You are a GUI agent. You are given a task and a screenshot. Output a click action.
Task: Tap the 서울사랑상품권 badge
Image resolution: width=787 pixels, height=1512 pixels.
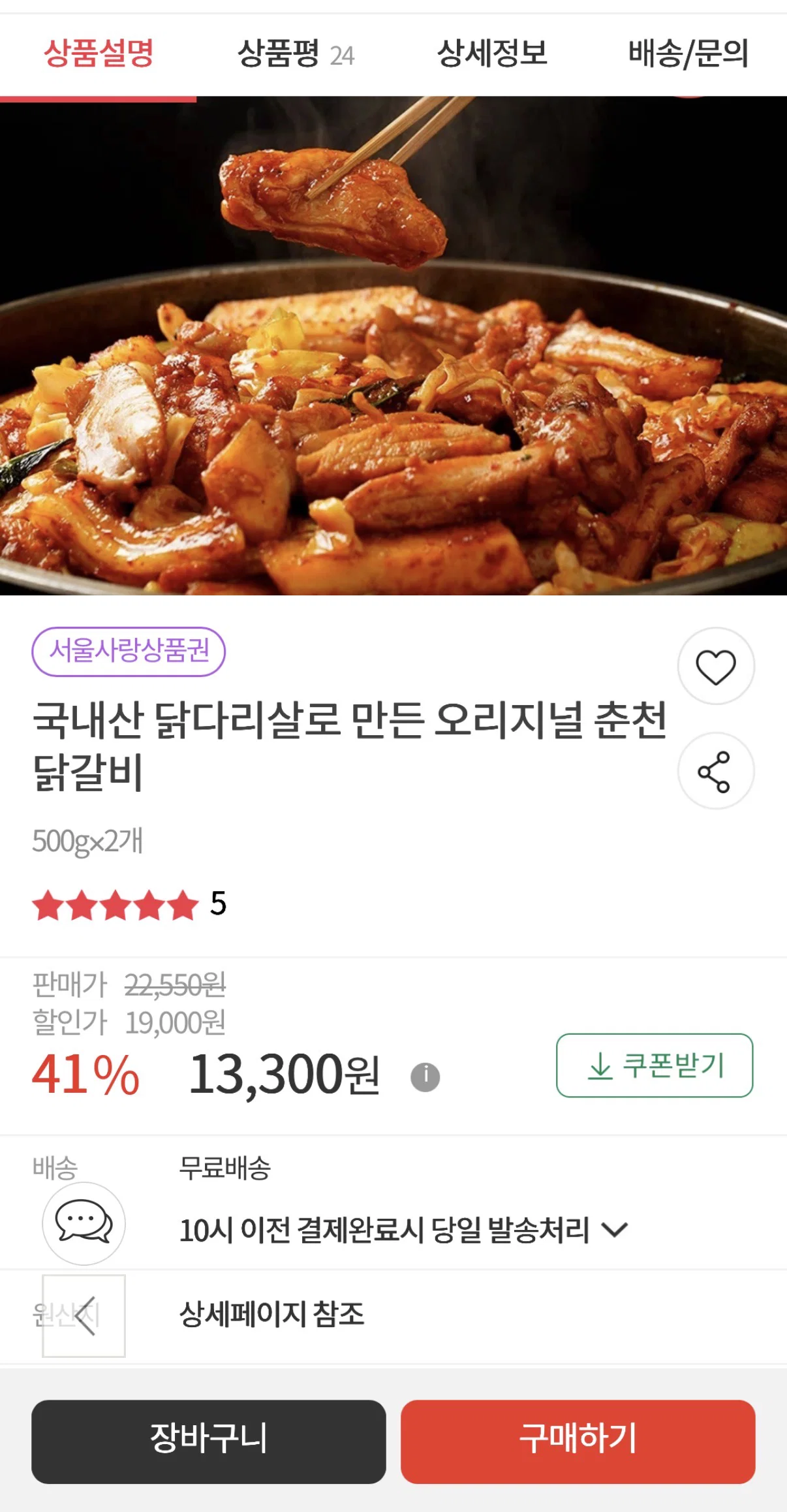point(129,651)
